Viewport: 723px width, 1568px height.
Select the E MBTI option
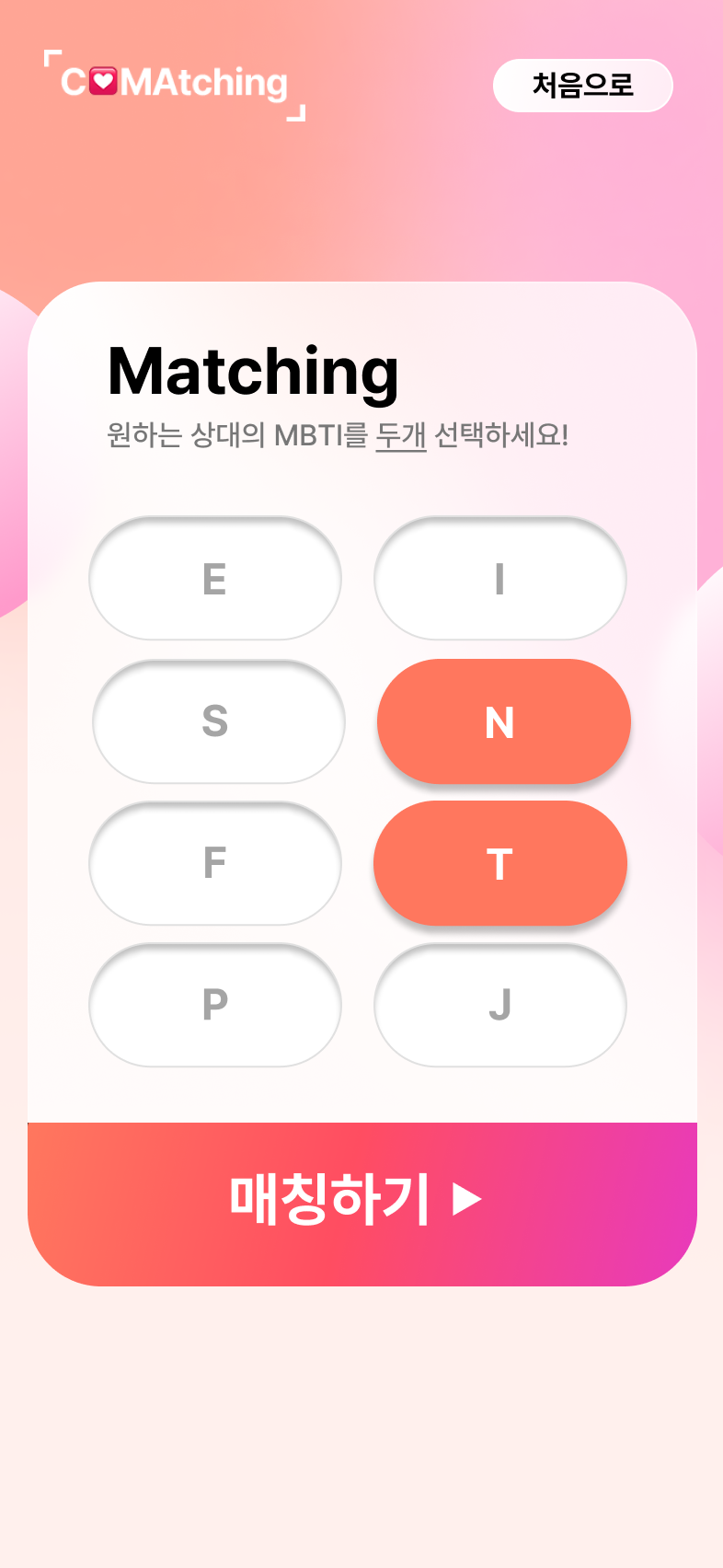point(215,579)
